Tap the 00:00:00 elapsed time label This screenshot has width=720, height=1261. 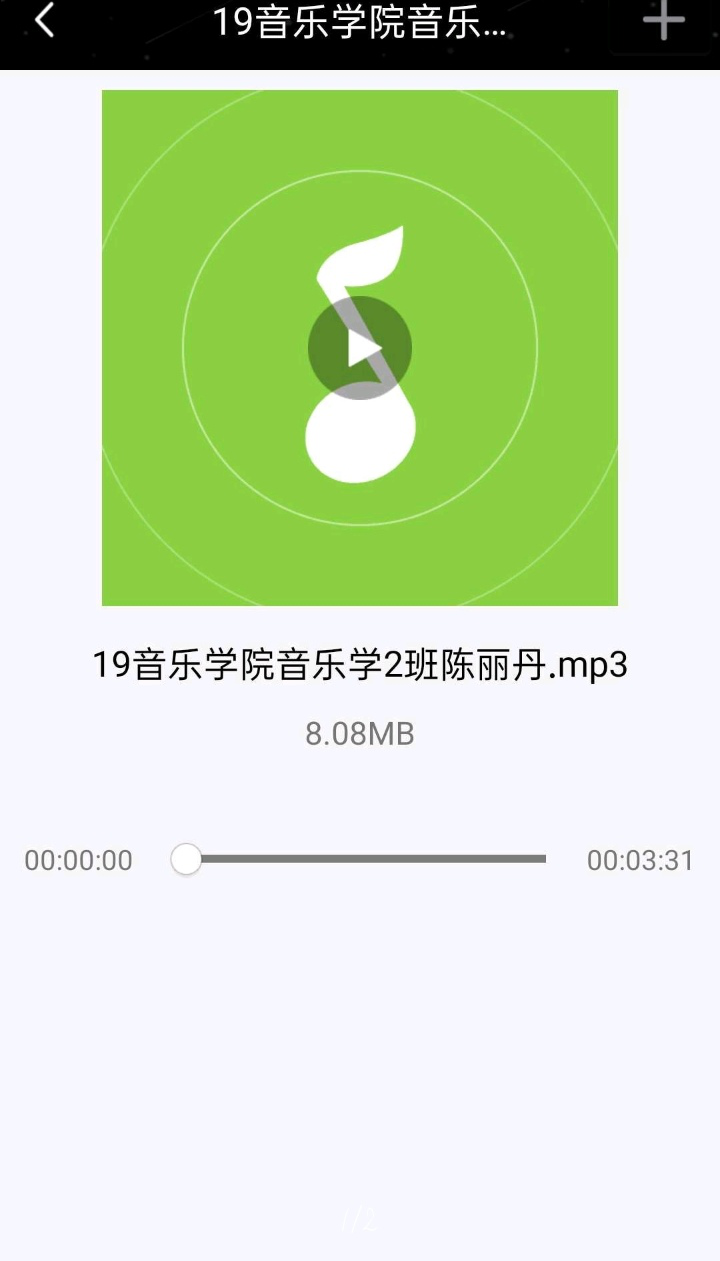point(78,860)
